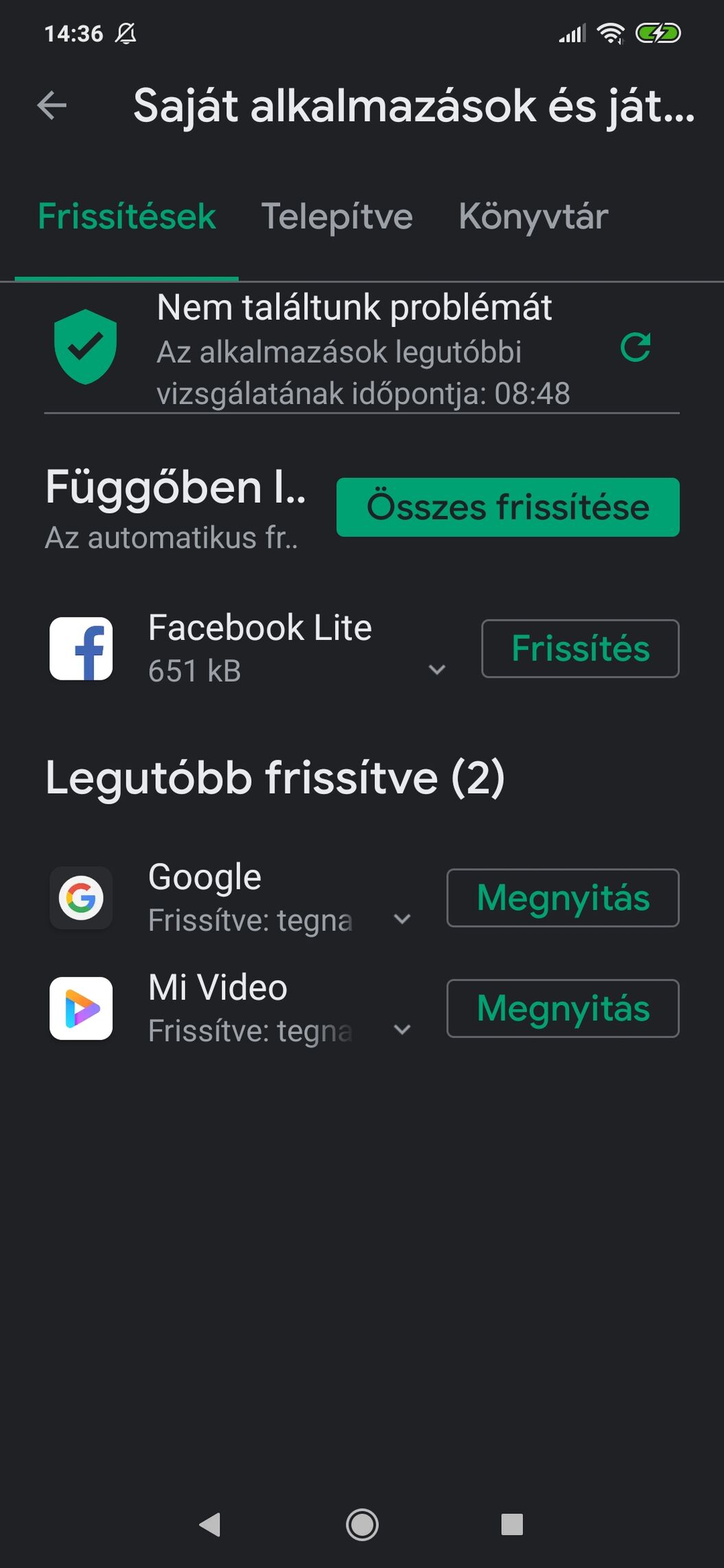The height and width of the screenshot is (1568, 724).
Task: Select the Frissítések tab
Action: pyautogui.click(x=127, y=217)
